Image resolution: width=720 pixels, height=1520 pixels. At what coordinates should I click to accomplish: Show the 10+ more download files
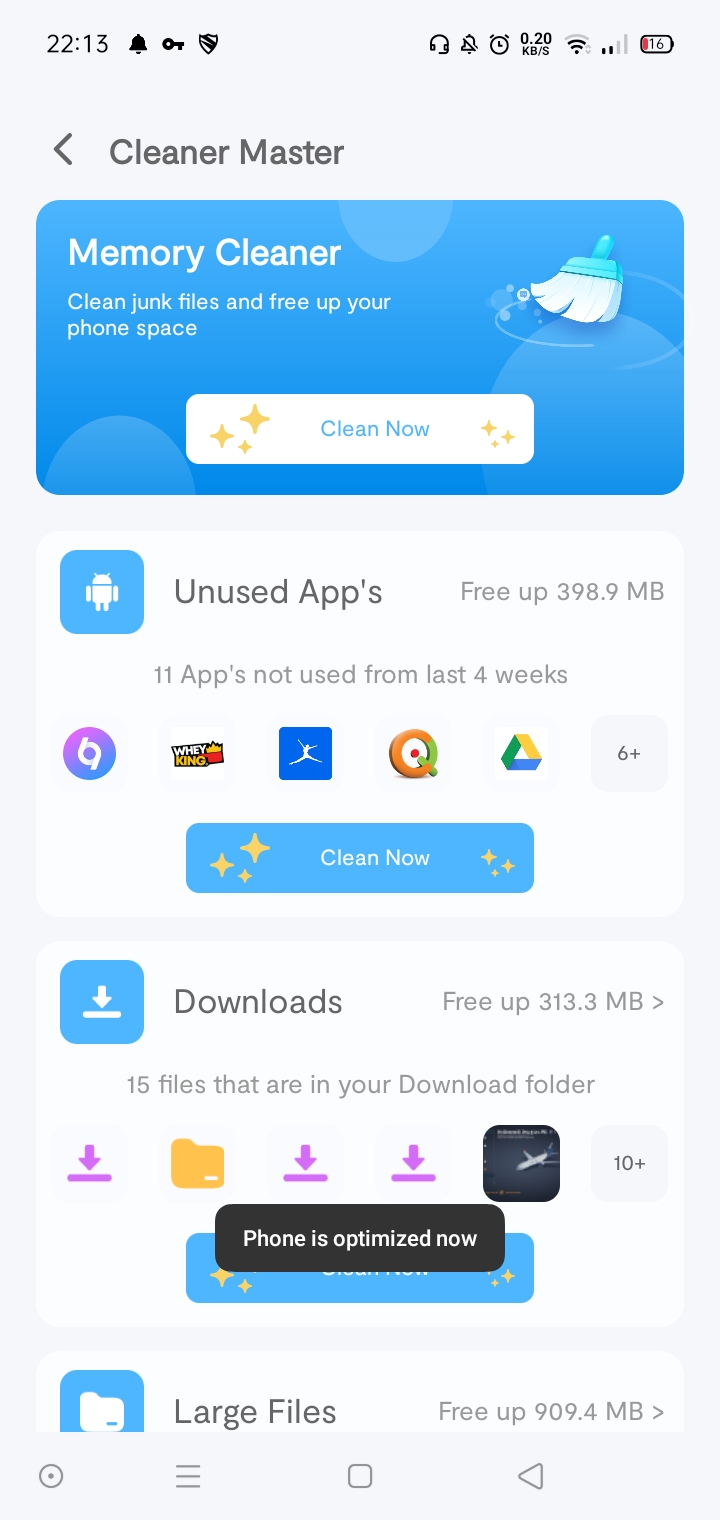click(628, 1163)
